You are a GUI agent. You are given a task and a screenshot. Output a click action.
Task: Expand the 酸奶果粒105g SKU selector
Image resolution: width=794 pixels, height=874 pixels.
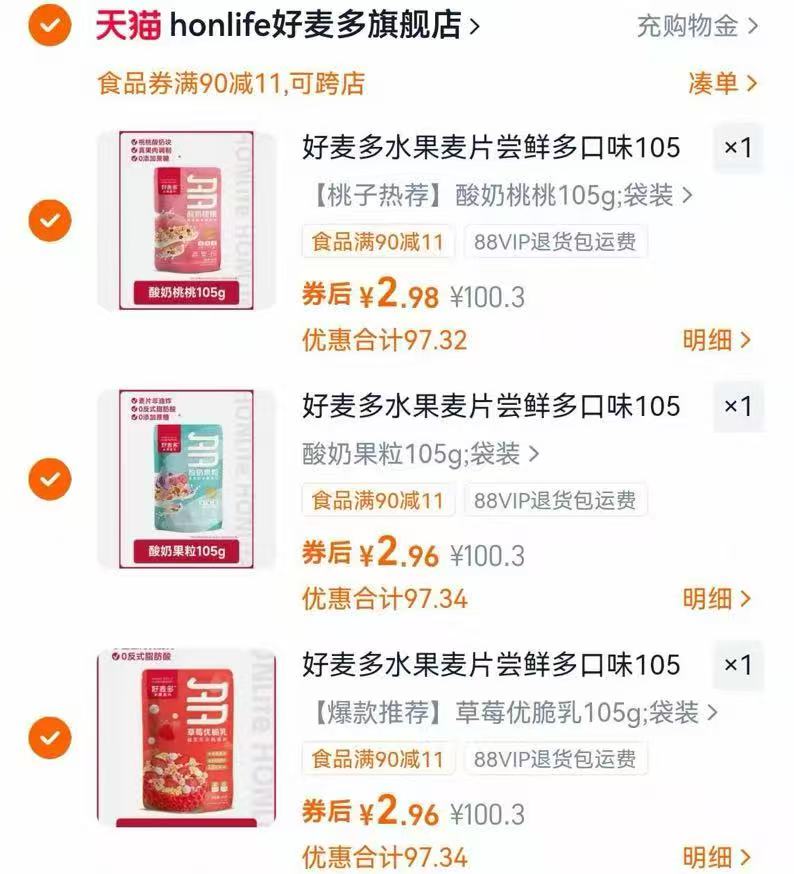click(420, 452)
